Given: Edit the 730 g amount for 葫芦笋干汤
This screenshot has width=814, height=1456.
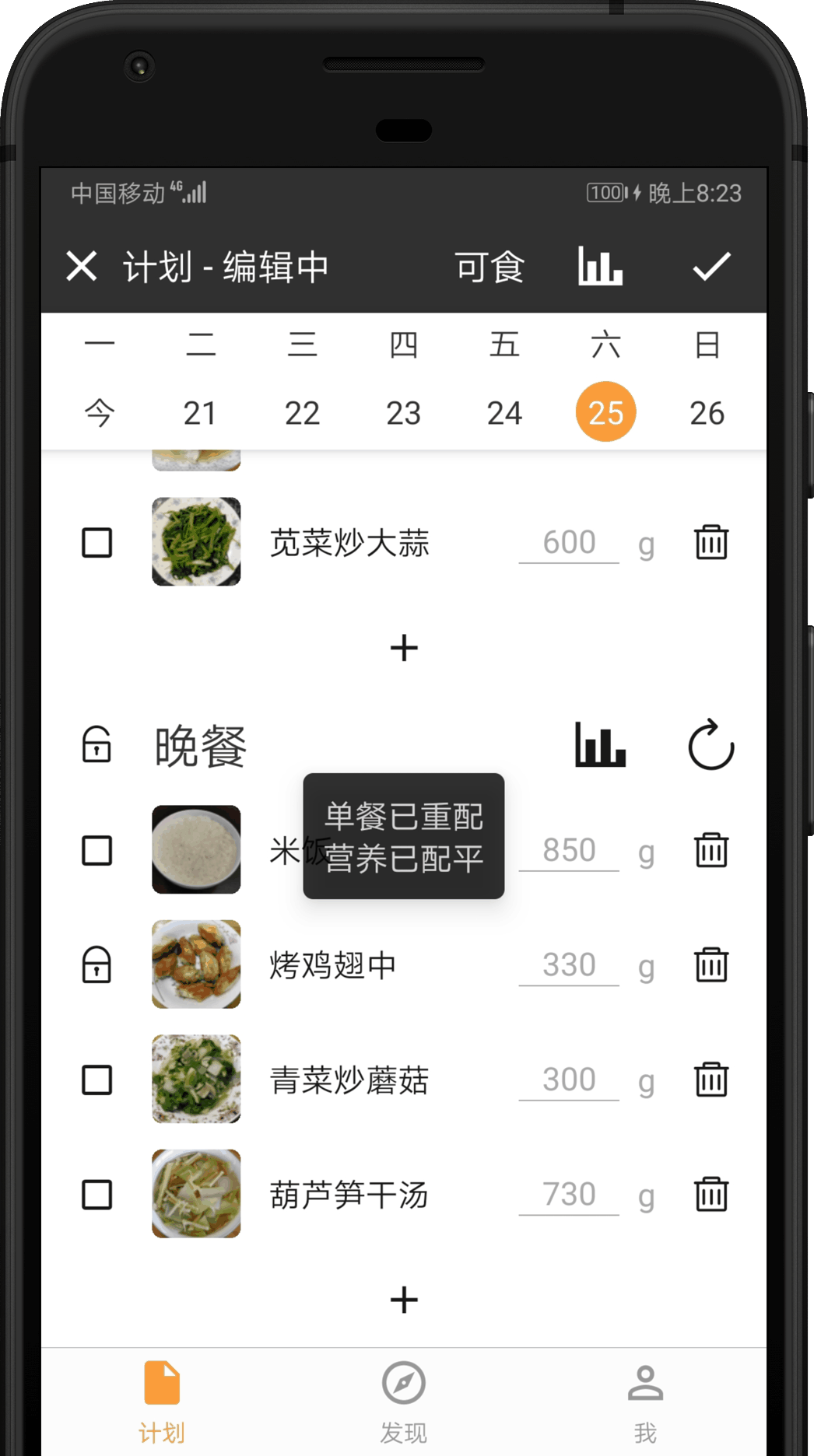Looking at the screenshot, I should (x=569, y=1194).
